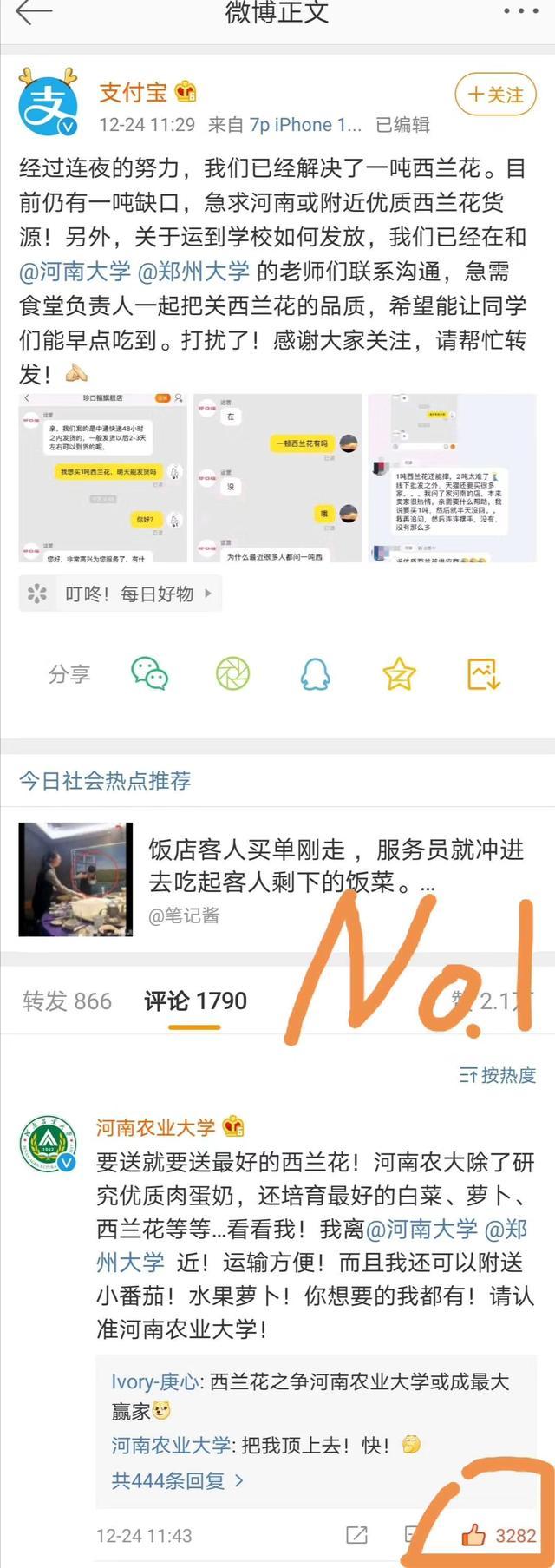This screenshot has height=1568, width=555.
Task: Switch to the 转发 866 tab
Action: click(x=67, y=1001)
